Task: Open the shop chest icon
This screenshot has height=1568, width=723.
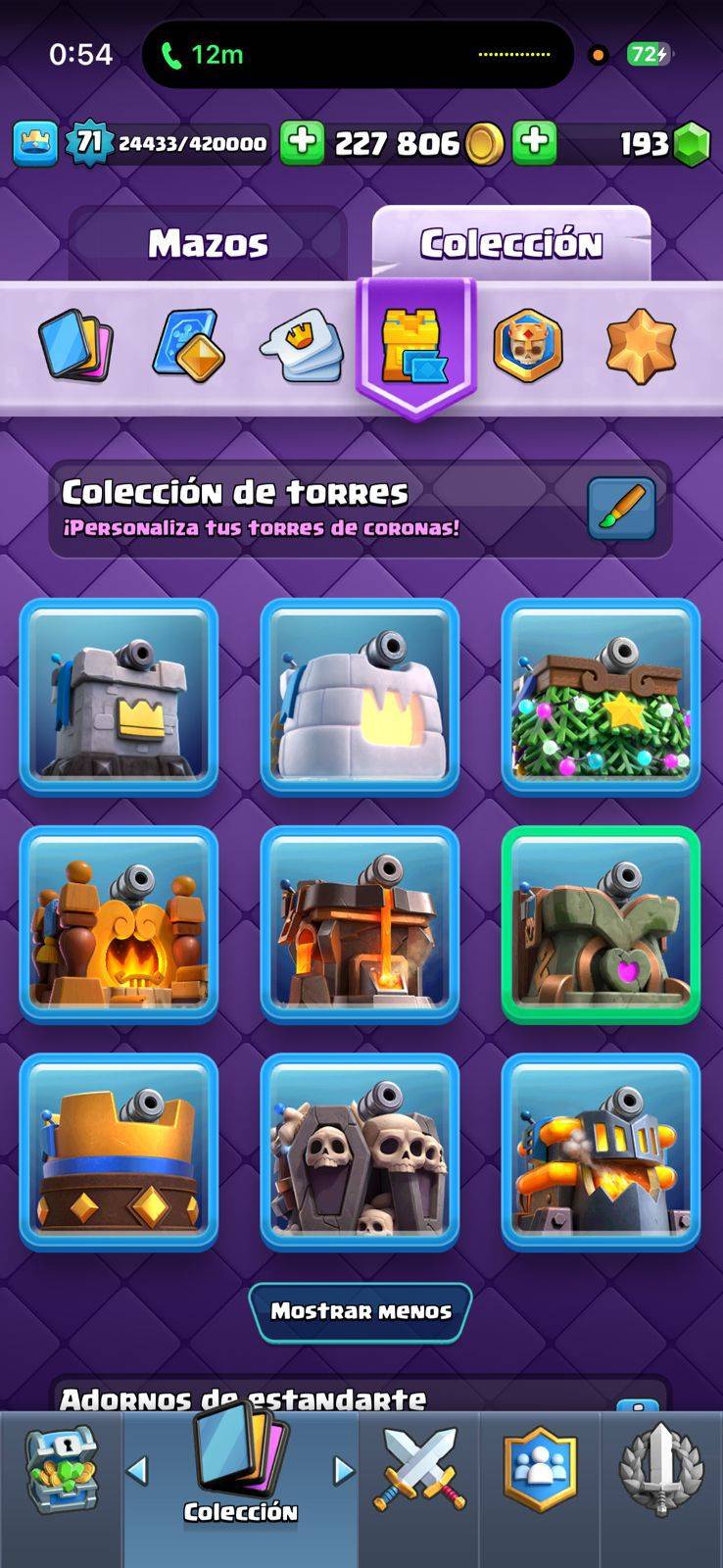Action: tap(59, 1475)
